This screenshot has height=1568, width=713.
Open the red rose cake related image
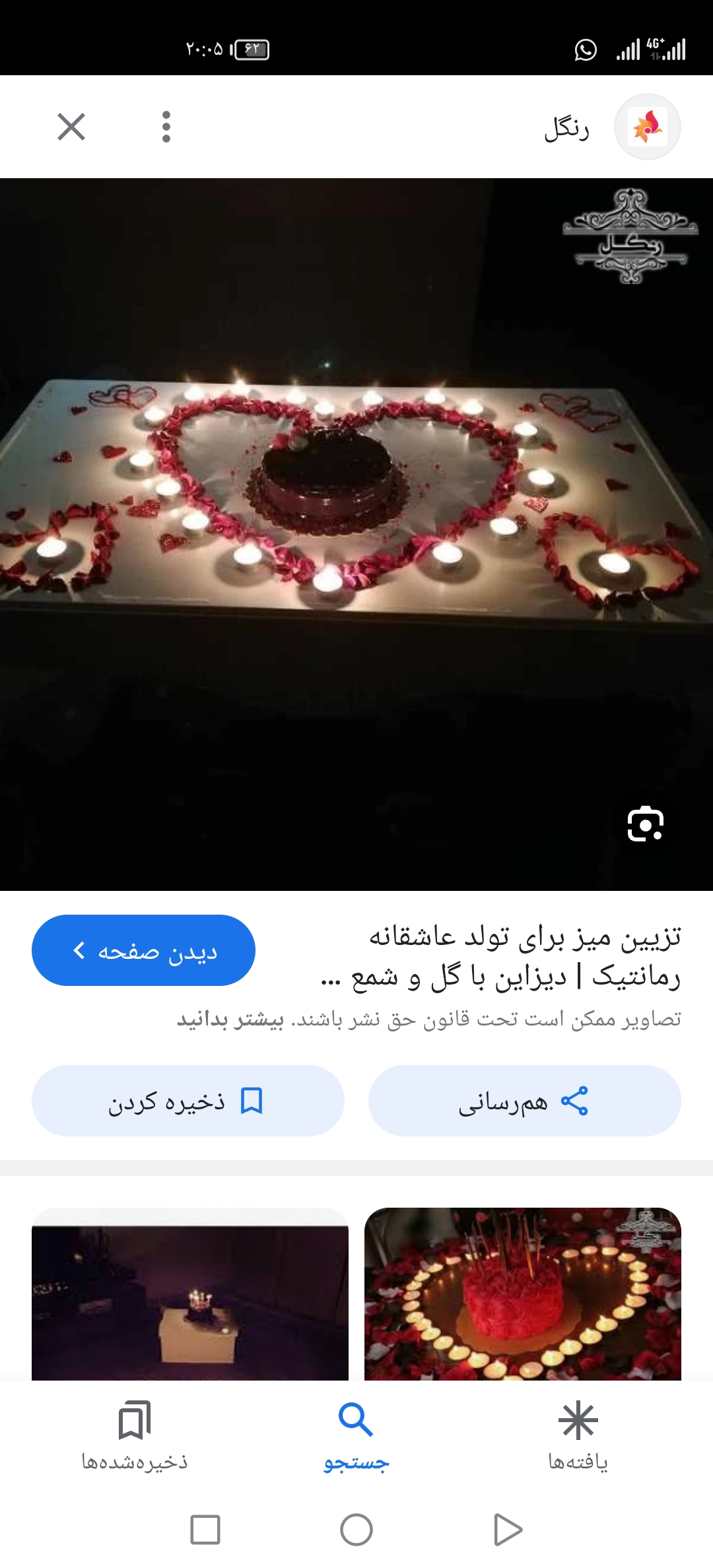click(522, 1293)
